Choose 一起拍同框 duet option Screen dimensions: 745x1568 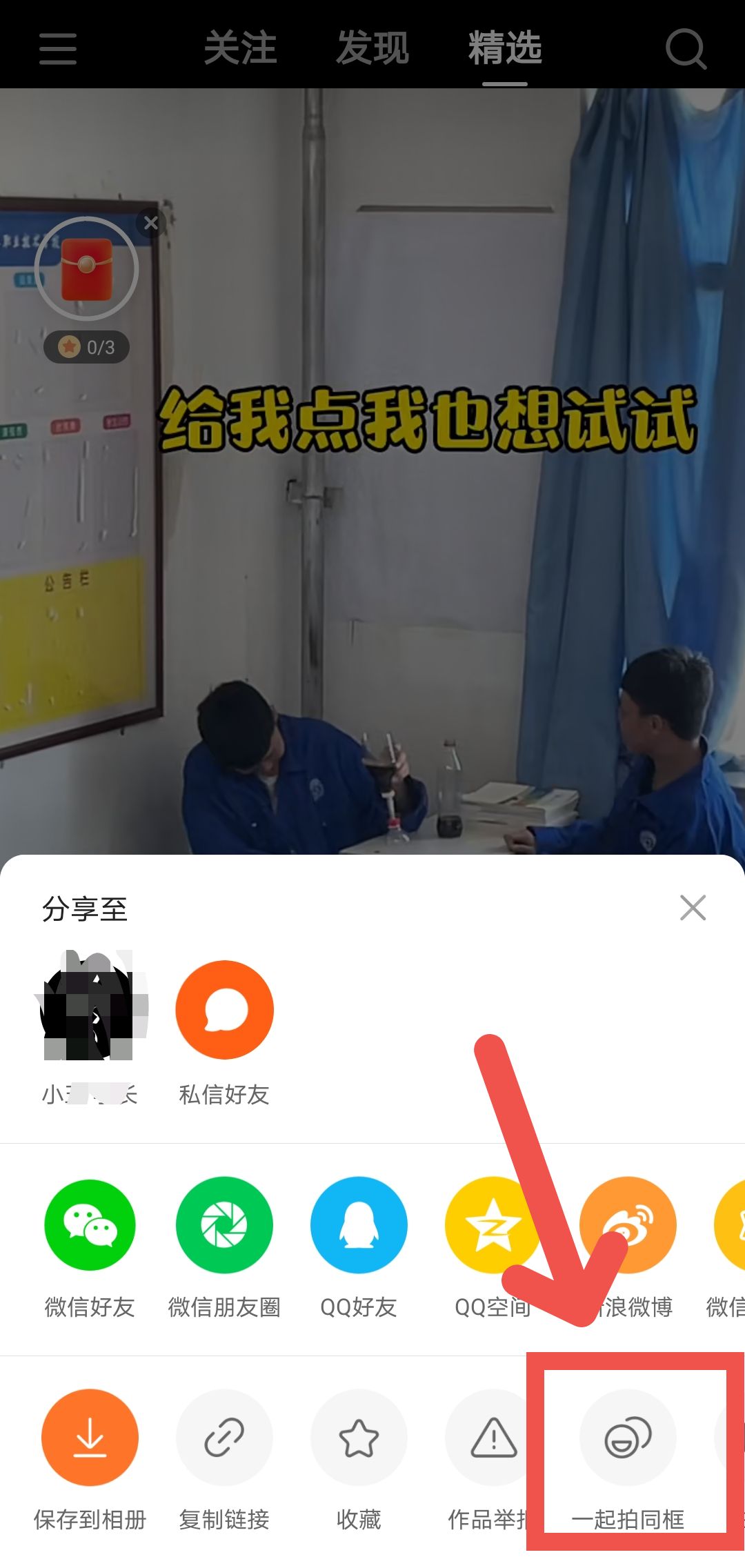tap(628, 1438)
